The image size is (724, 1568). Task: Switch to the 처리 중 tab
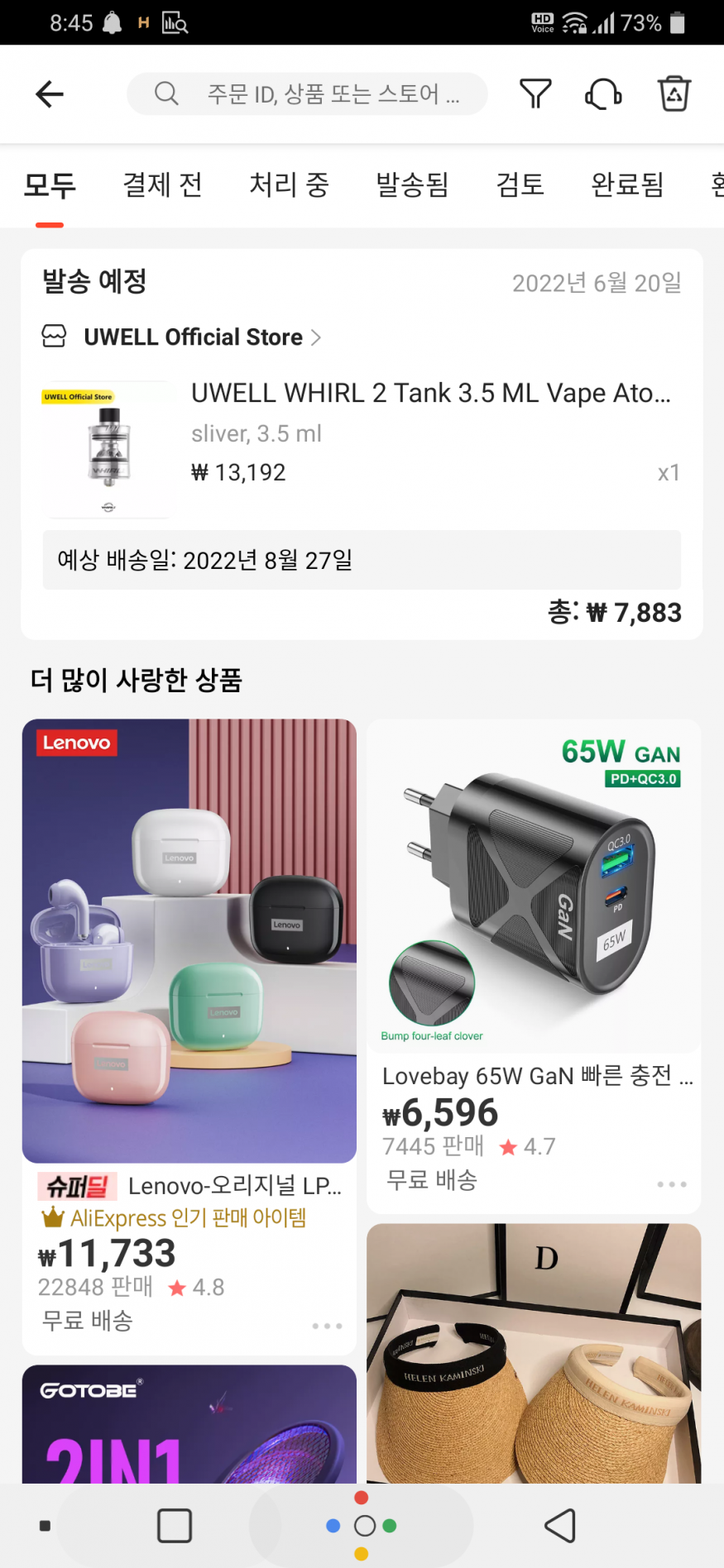click(289, 184)
